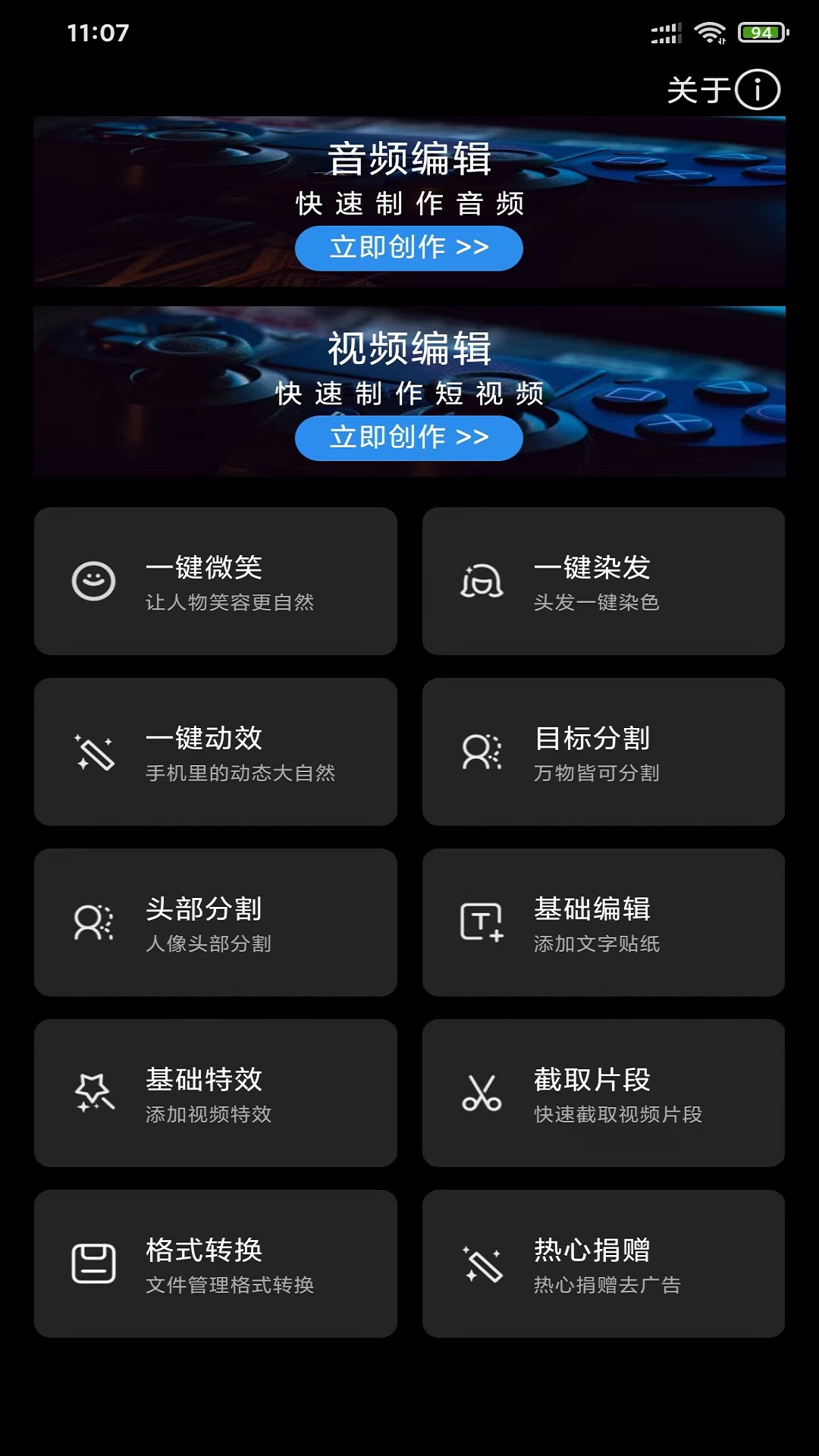Open the 格式转换 format converter
This screenshot has width=819, height=1456.
click(x=215, y=1263)
